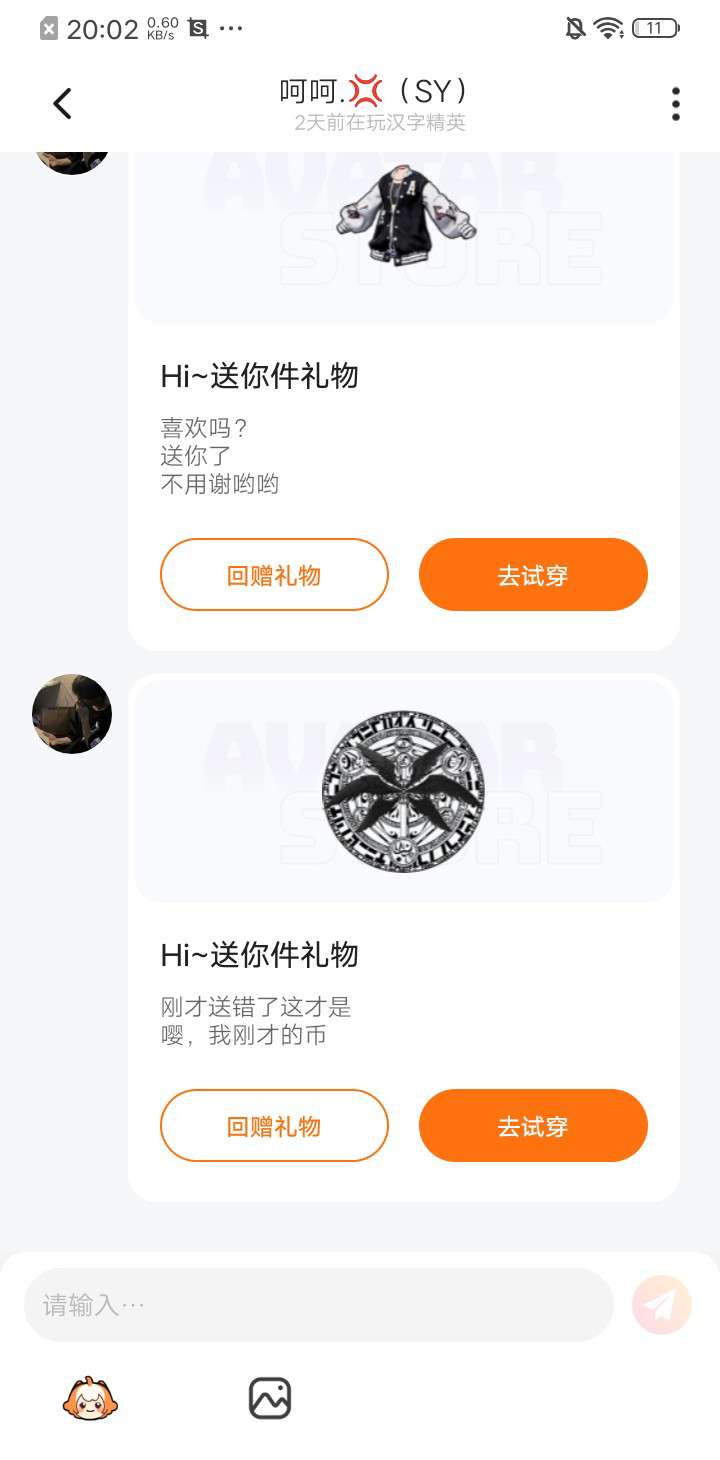View the round emblem gift image
720x1460 pixels.
click(x=404, y=792)
